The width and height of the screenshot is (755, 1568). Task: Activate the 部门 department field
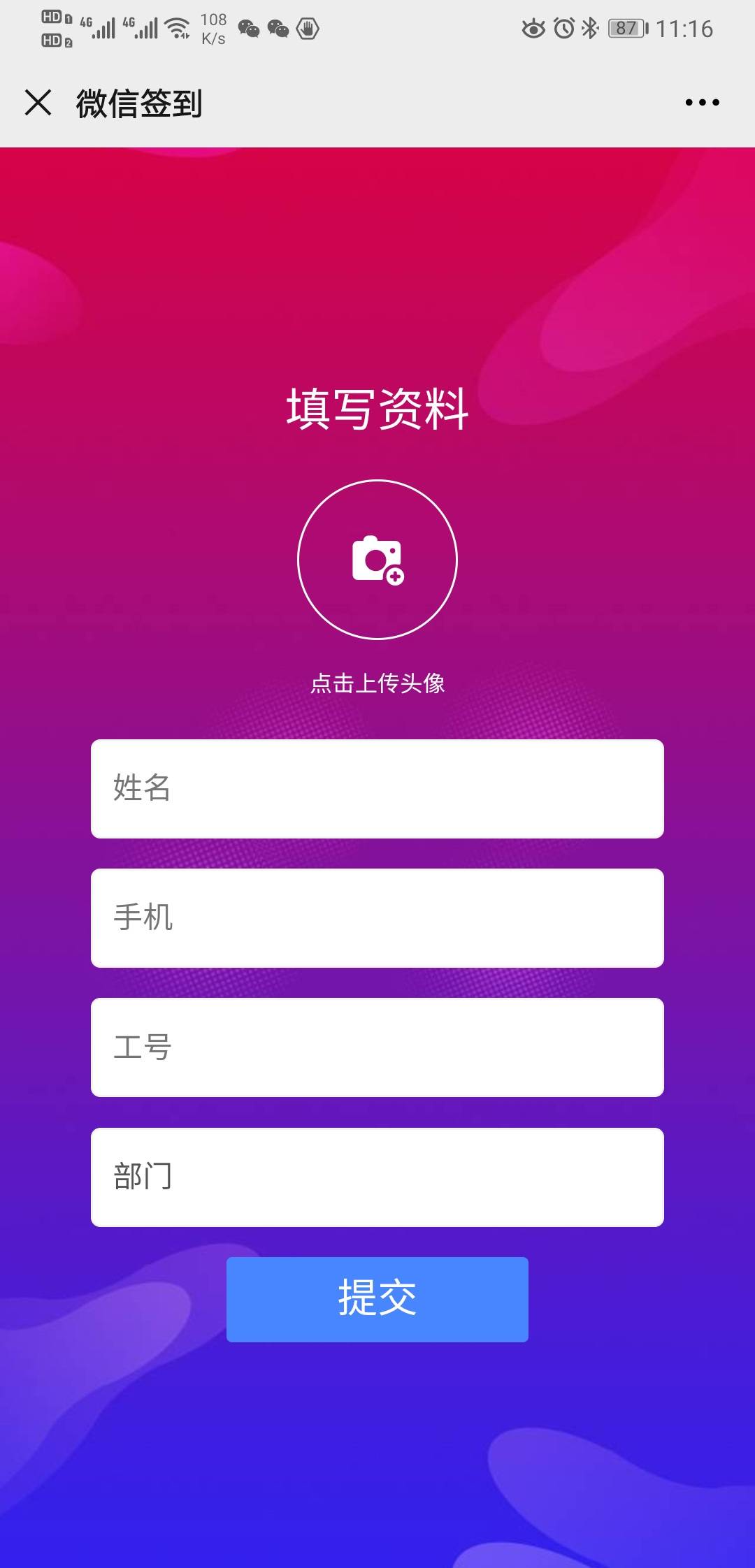click(377, 1177)
